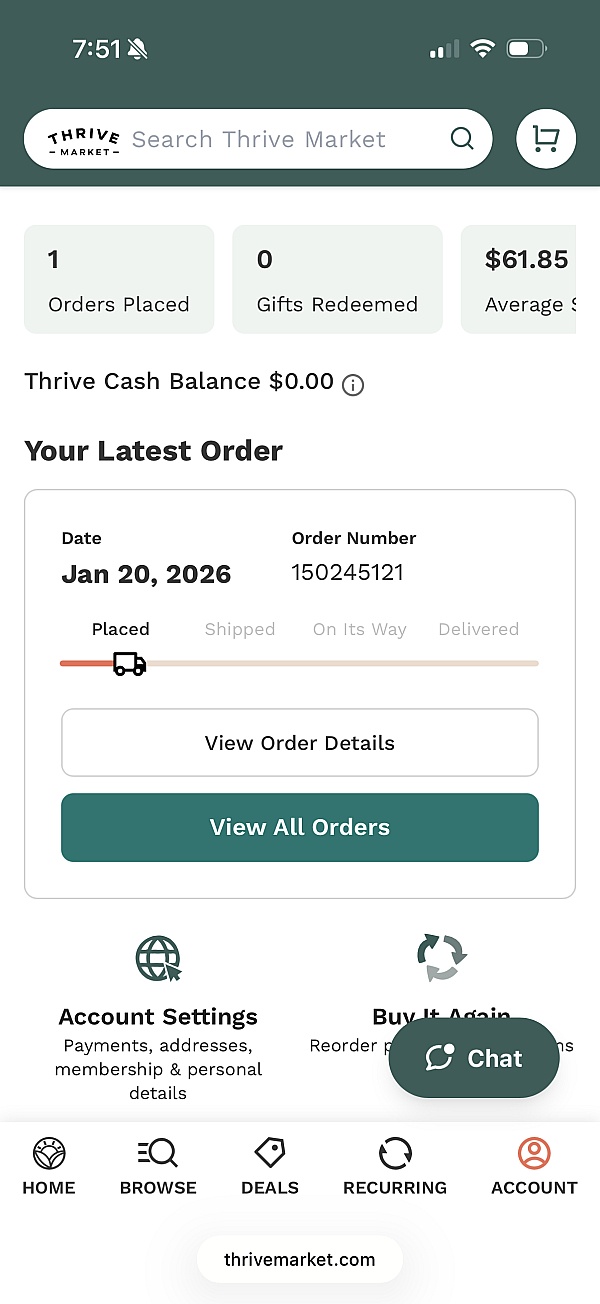The image size is (600, 1304).
Task: Tap the thrivemarket.com address pill
Action: click(300, 1259)
